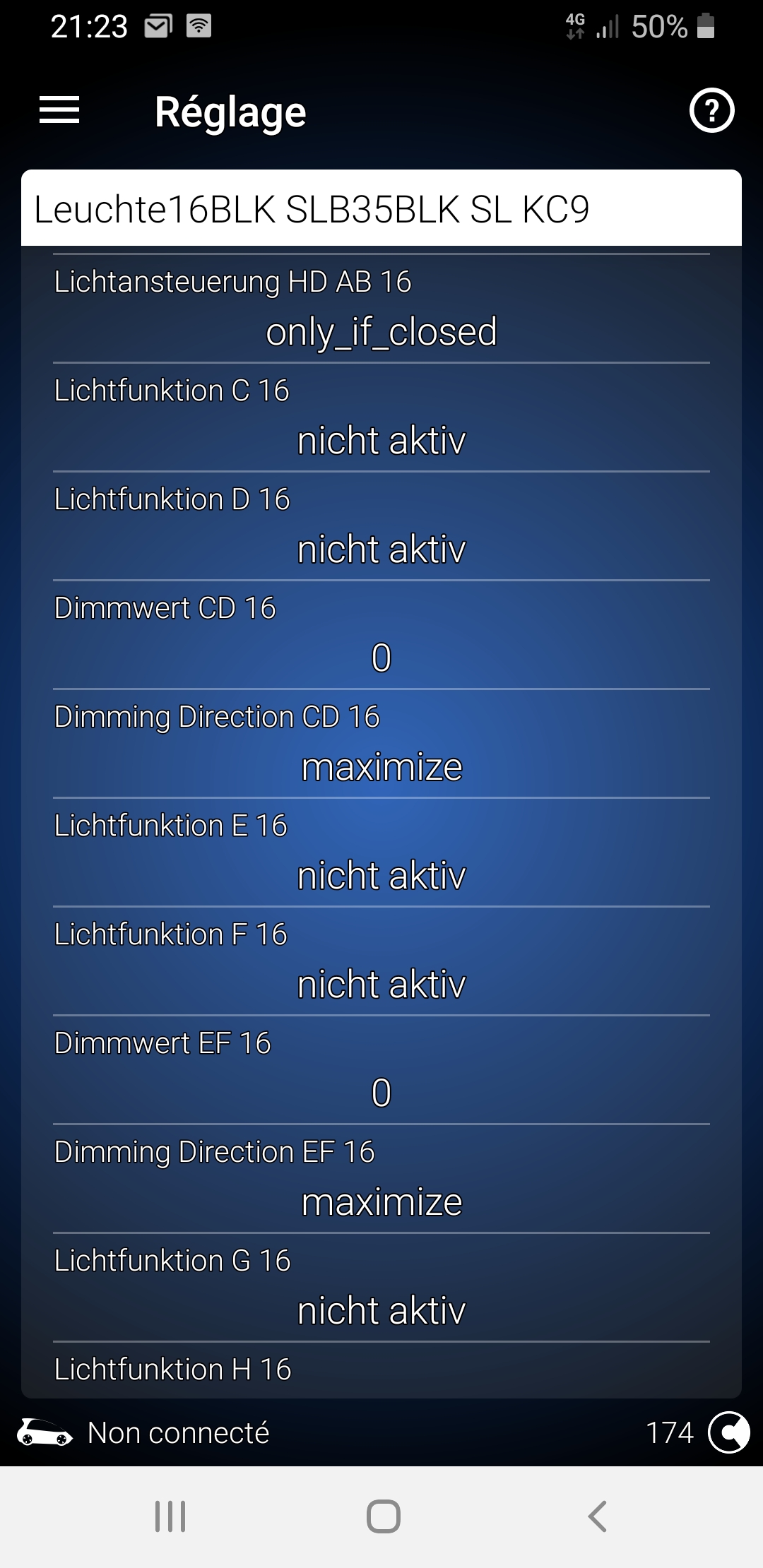Open the Leuchte16BLK SLB35BLK SL KC9 selector
This screenshot has width=763, height=1568.
[x=381, y=208]
